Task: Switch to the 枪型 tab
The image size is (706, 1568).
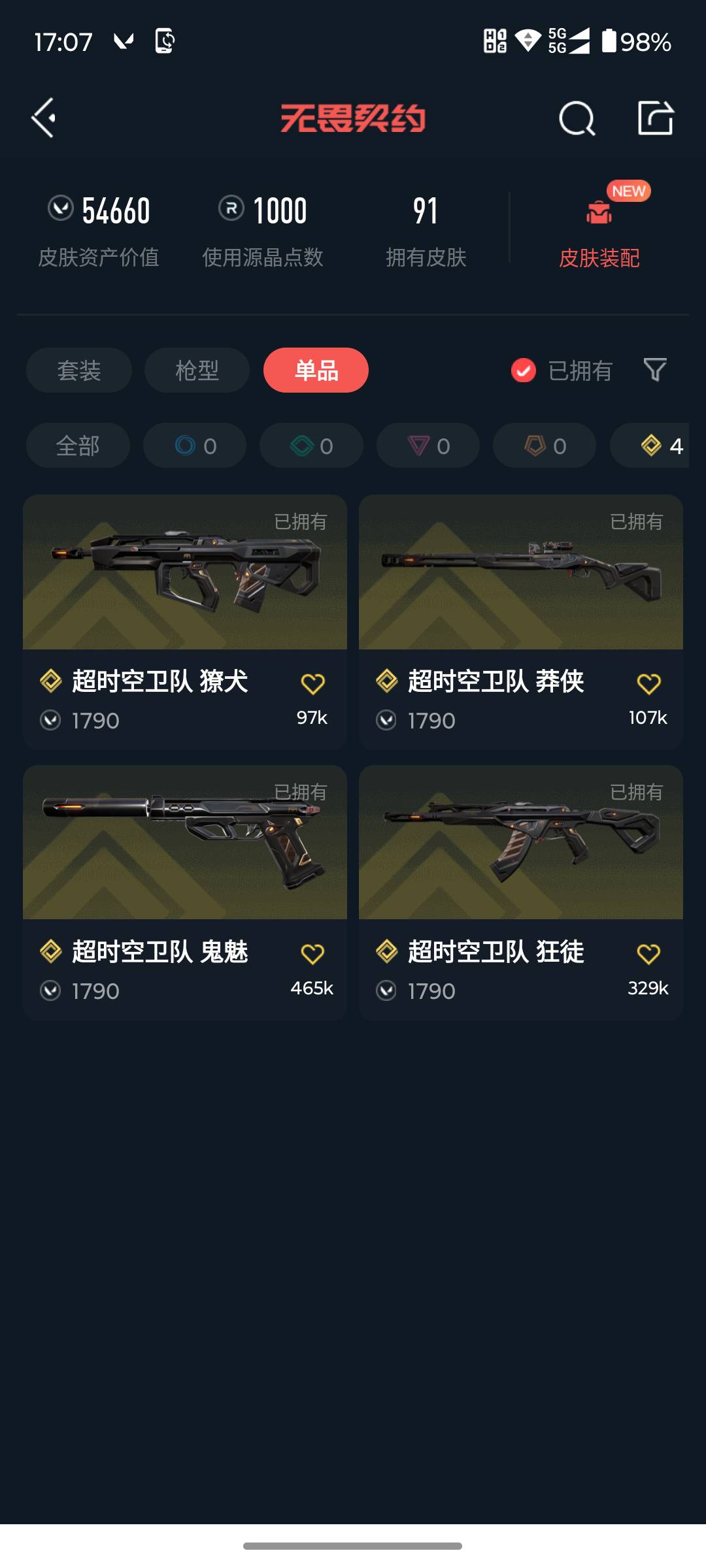Action: coord(196,370)
